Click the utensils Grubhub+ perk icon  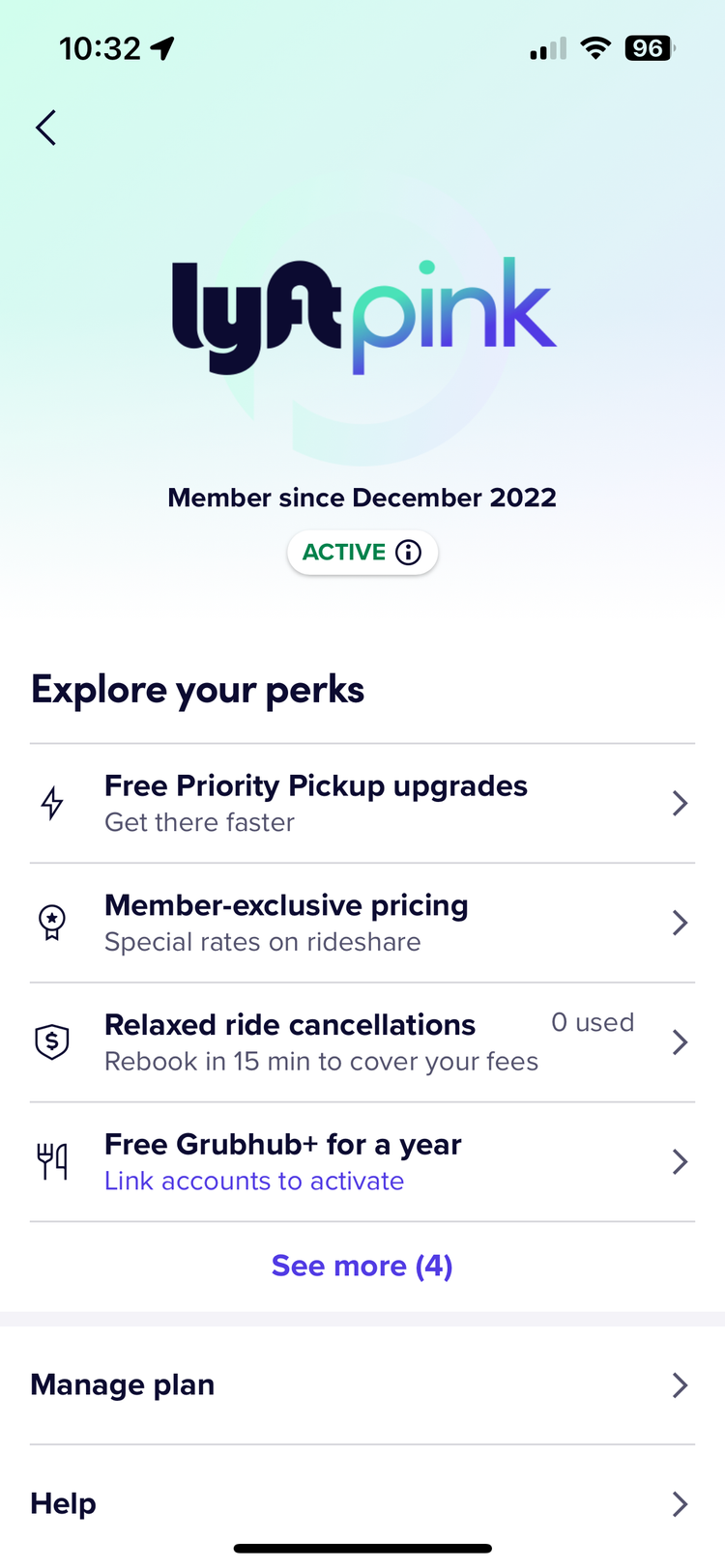54,1161
